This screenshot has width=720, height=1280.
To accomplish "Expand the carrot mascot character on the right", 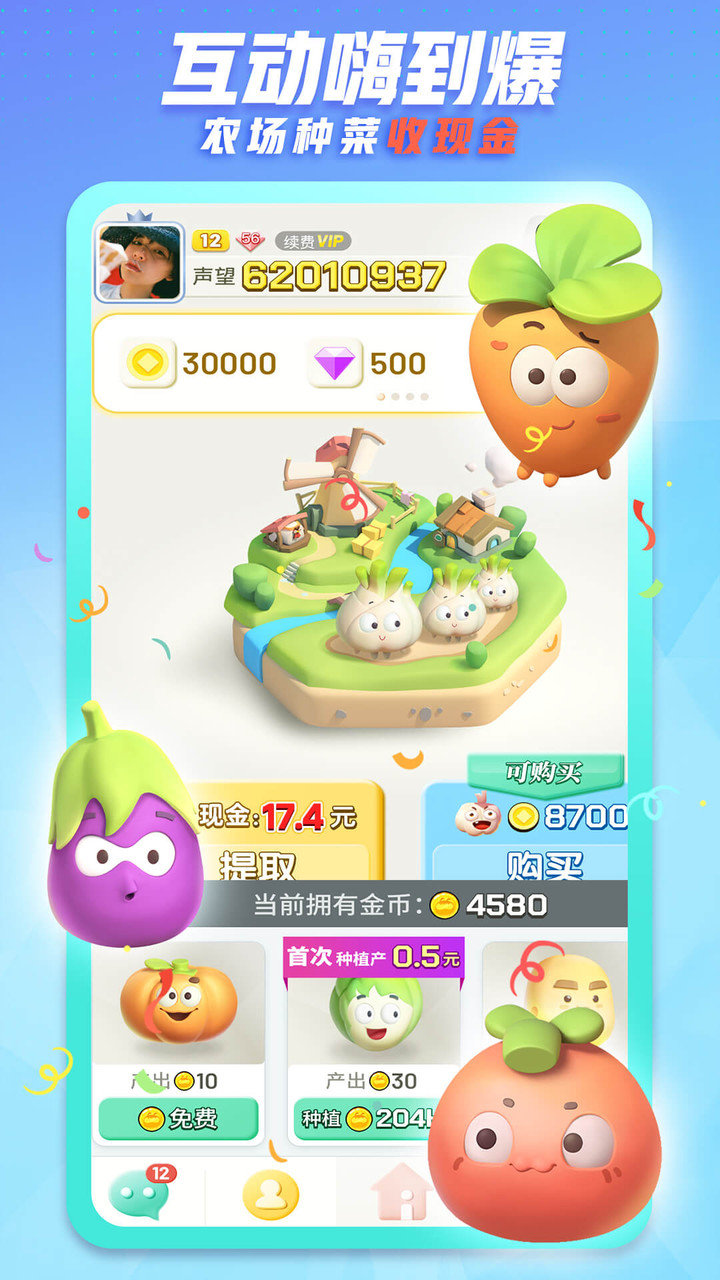I will click(x=565, y=380).
